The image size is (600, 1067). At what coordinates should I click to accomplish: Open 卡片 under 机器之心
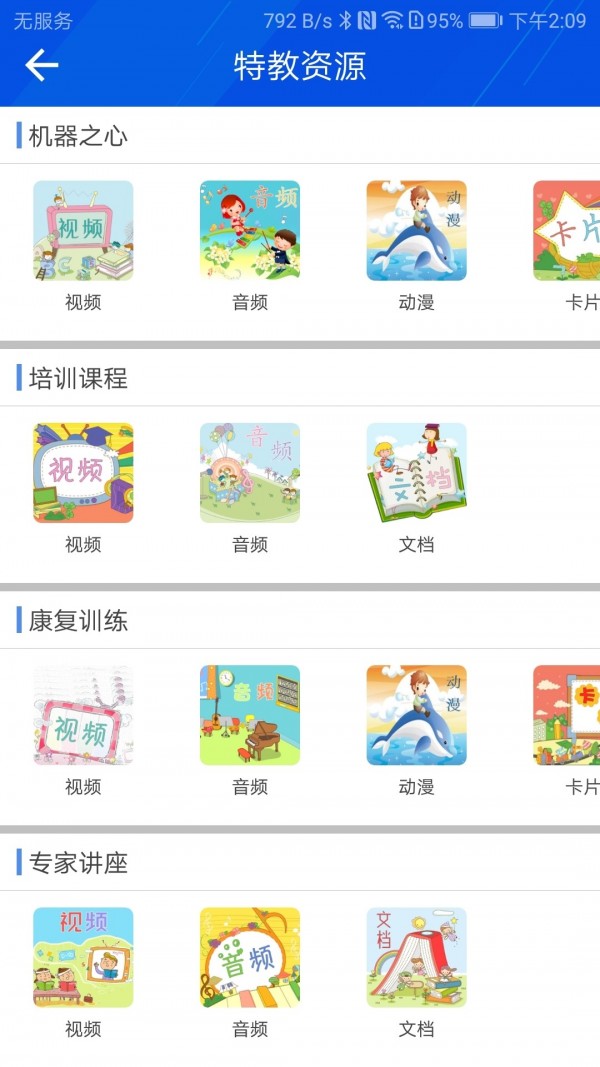[x=568, y=231]
